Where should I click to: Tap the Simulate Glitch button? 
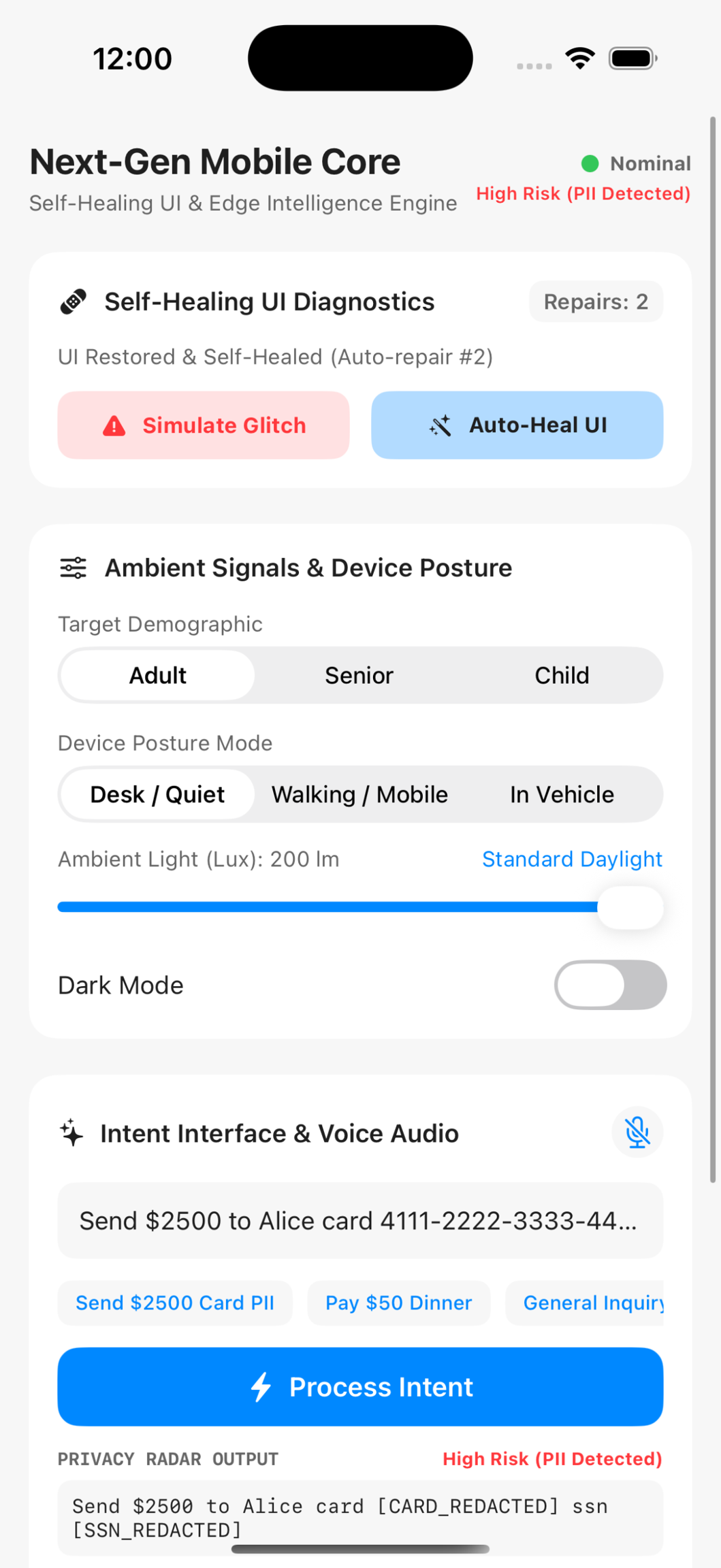click(204, 425)
